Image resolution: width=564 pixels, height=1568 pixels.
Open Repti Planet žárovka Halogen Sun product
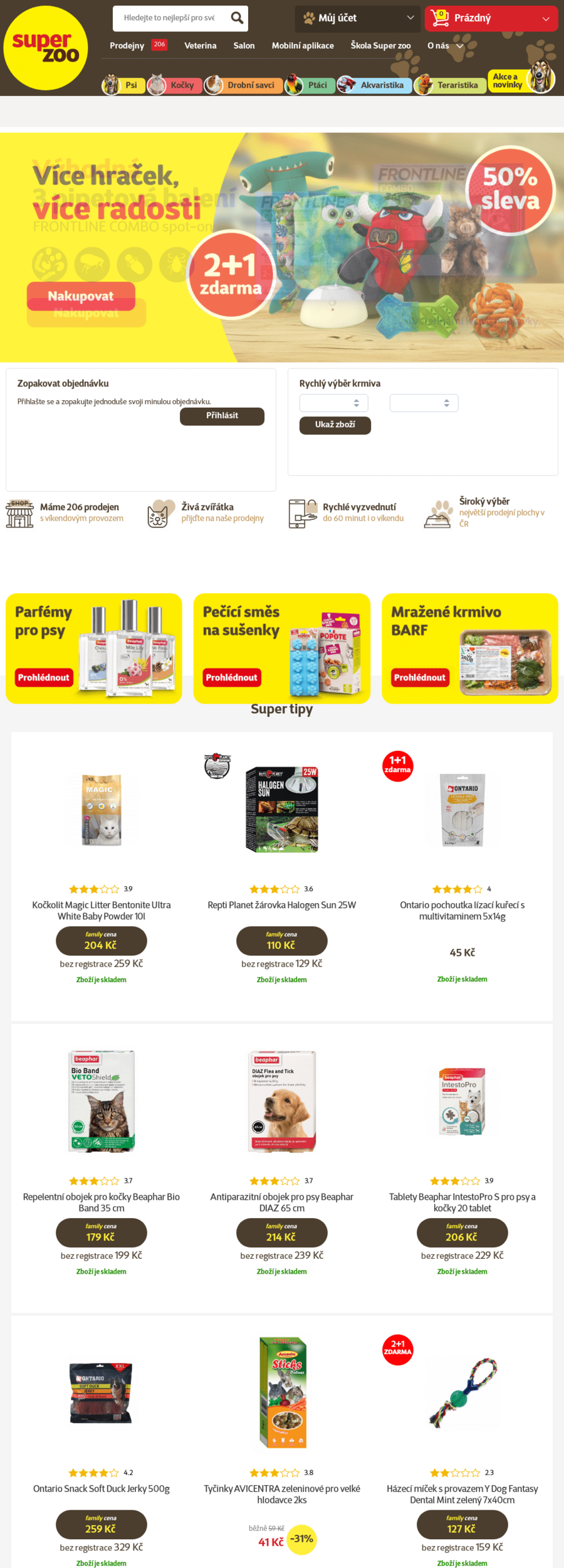[281, 905]
